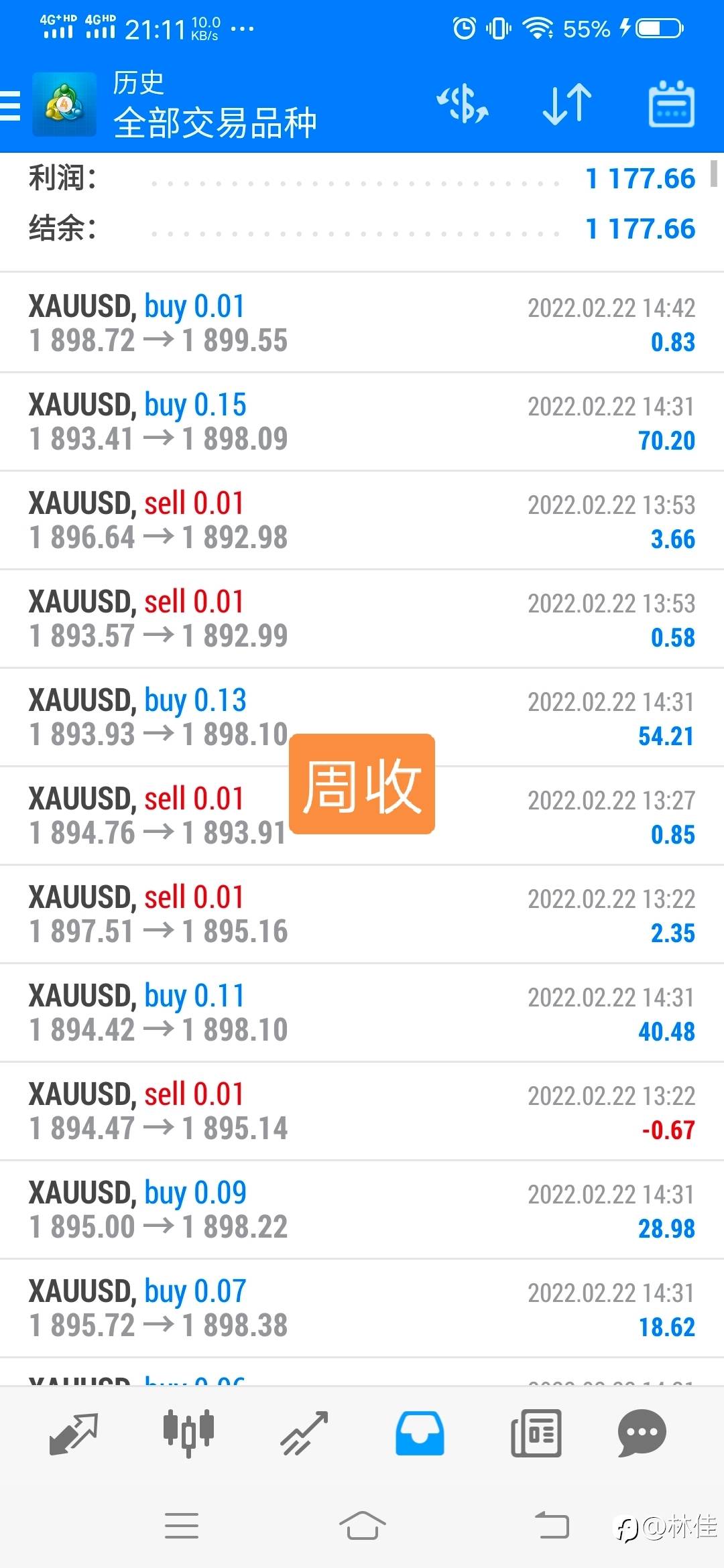The image size is (724, 1568).
Task: Open the hamburger drawer menu
Action: [x=11, y=105]
